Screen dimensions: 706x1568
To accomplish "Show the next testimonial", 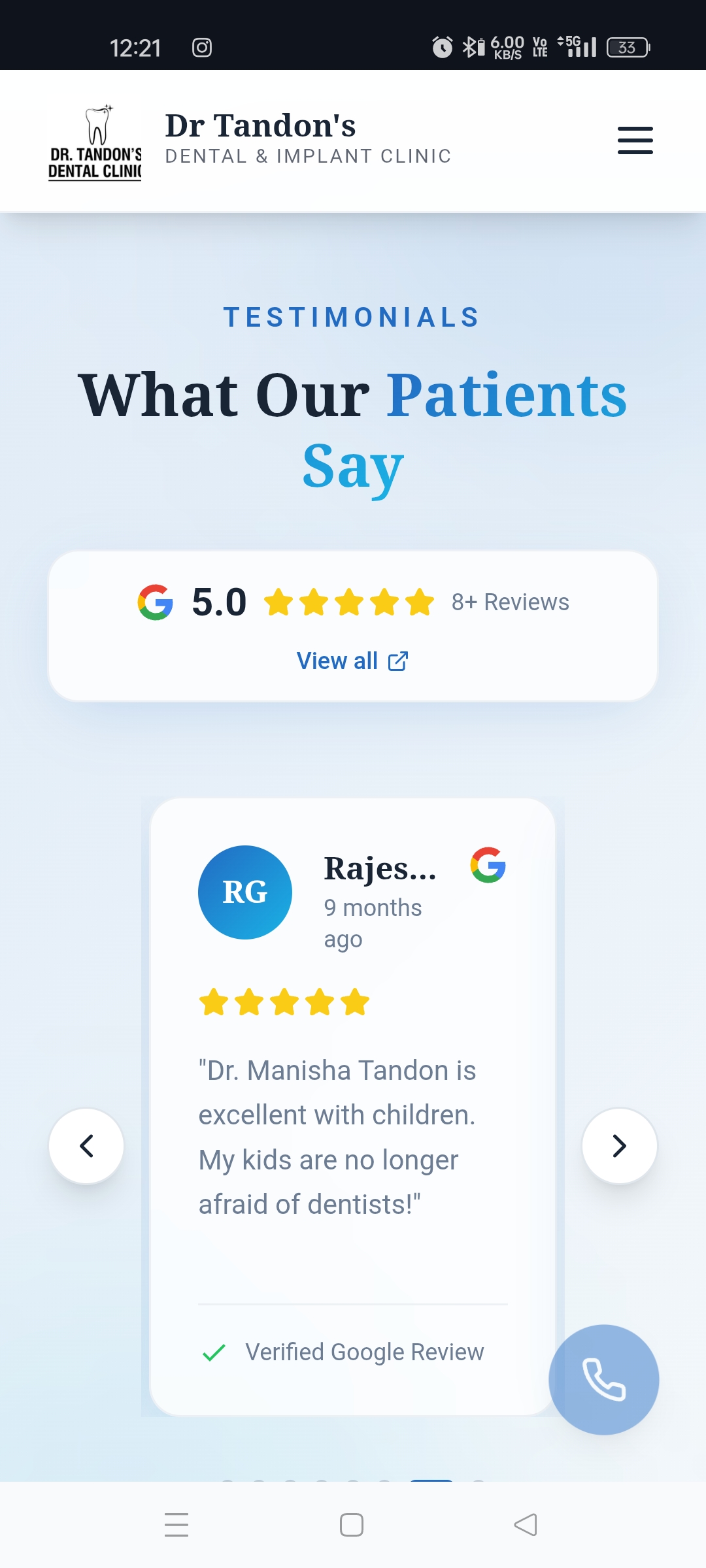I will coord(619,1145).
